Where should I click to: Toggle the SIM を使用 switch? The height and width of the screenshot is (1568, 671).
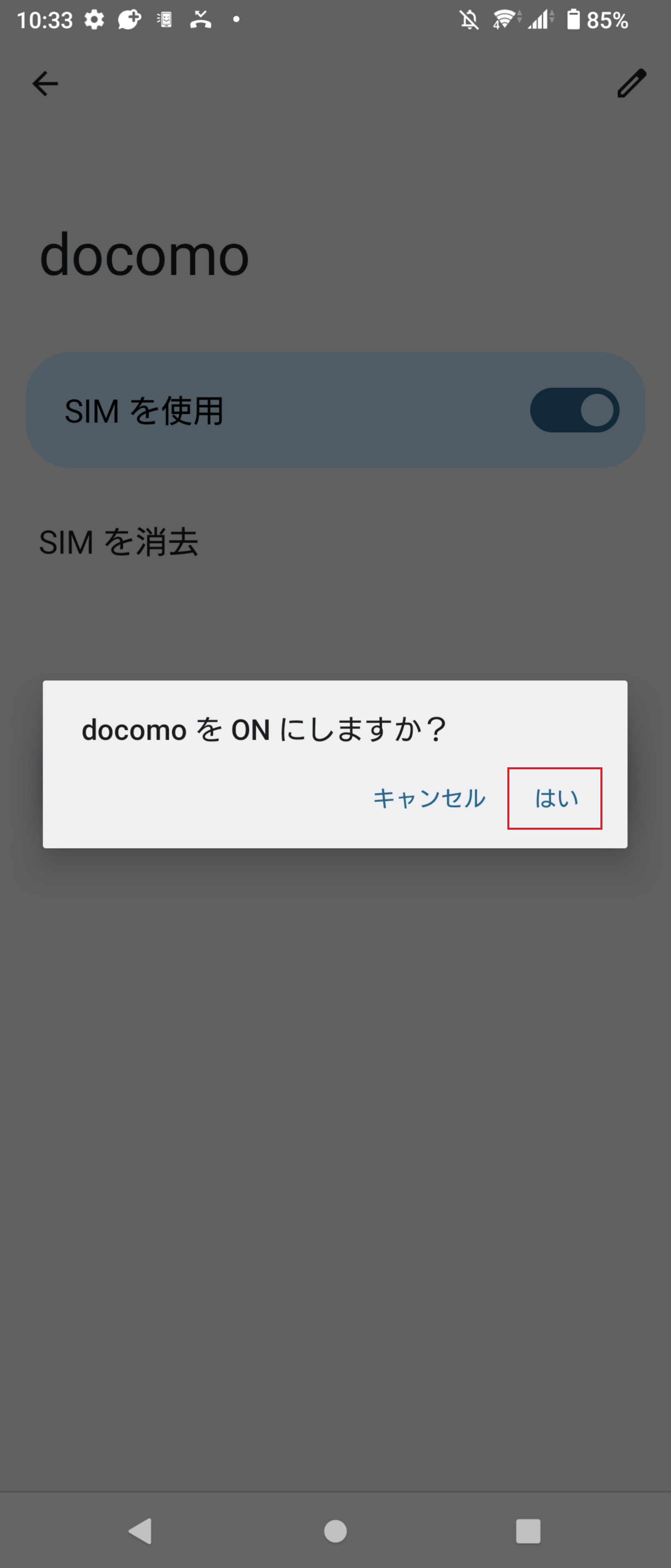(574, 410)
